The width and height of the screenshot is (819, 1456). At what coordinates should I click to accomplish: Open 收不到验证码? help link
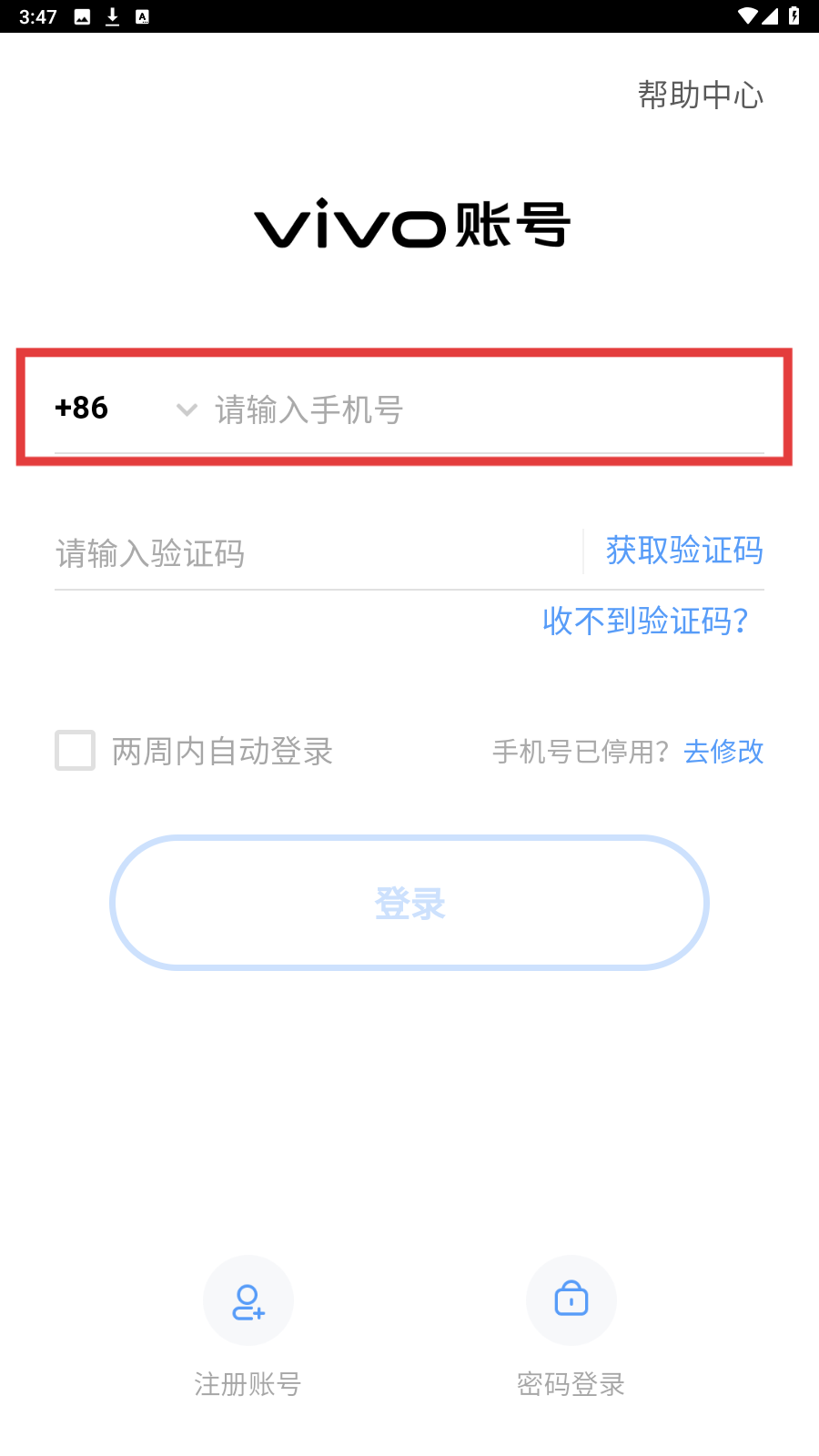pyautogui.click(x=645, y=621)
